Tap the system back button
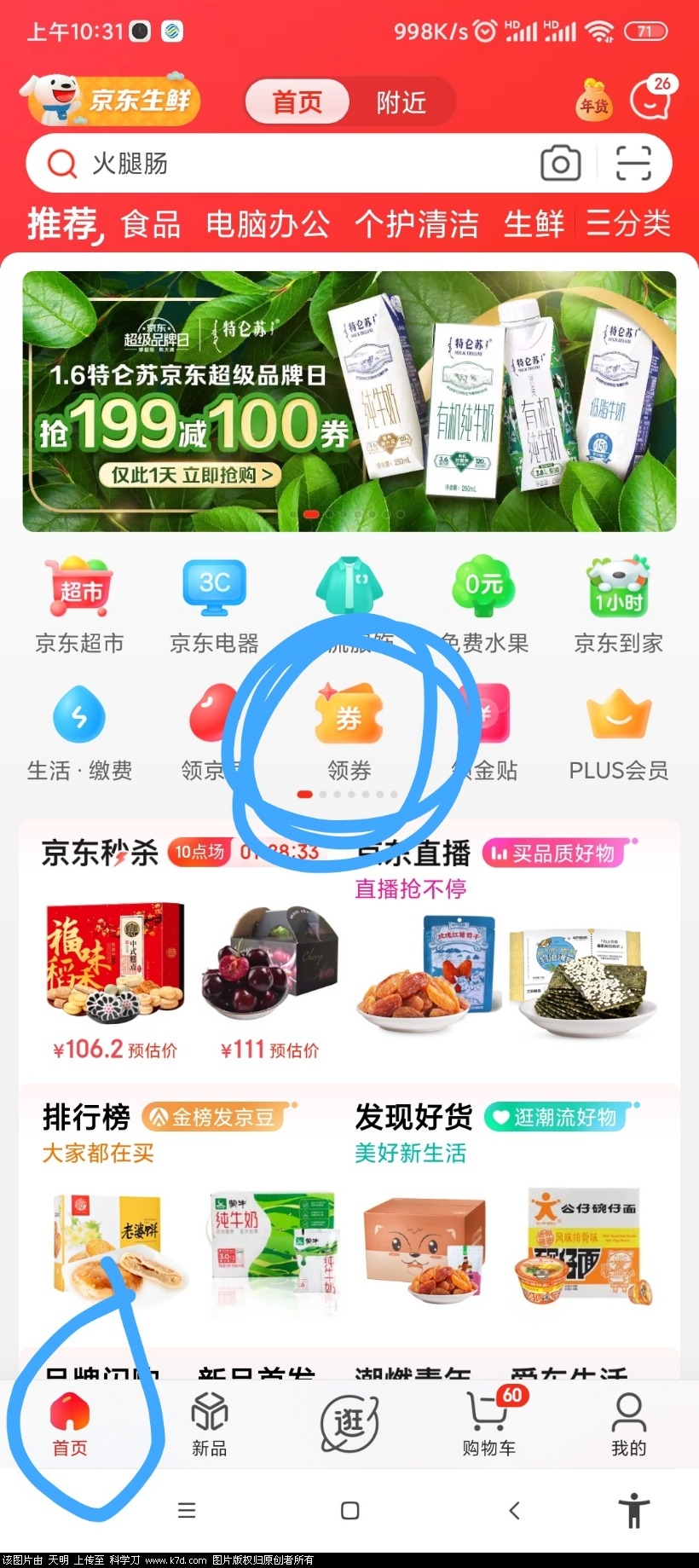 click(514, 1510)
